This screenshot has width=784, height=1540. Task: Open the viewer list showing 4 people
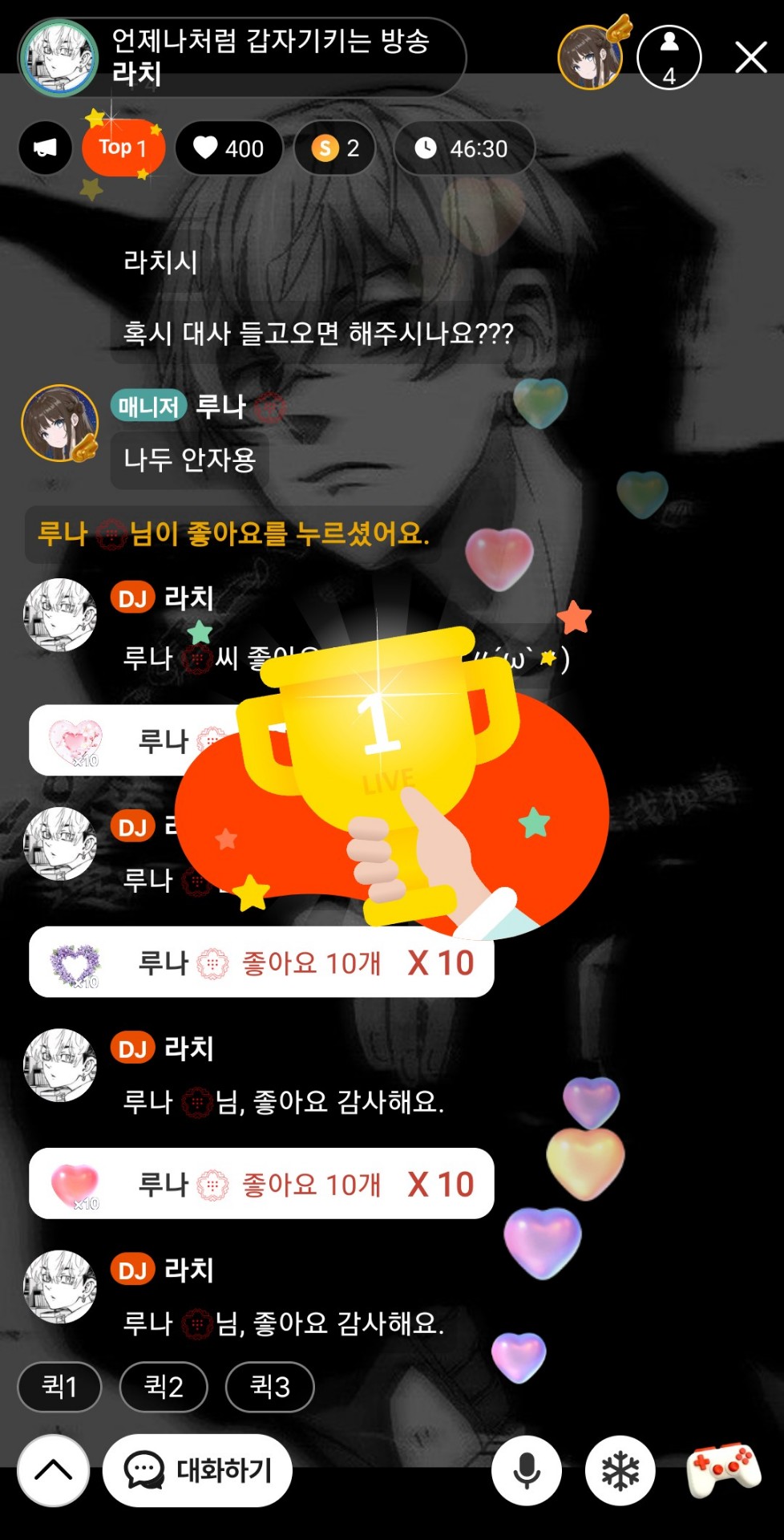670,58
